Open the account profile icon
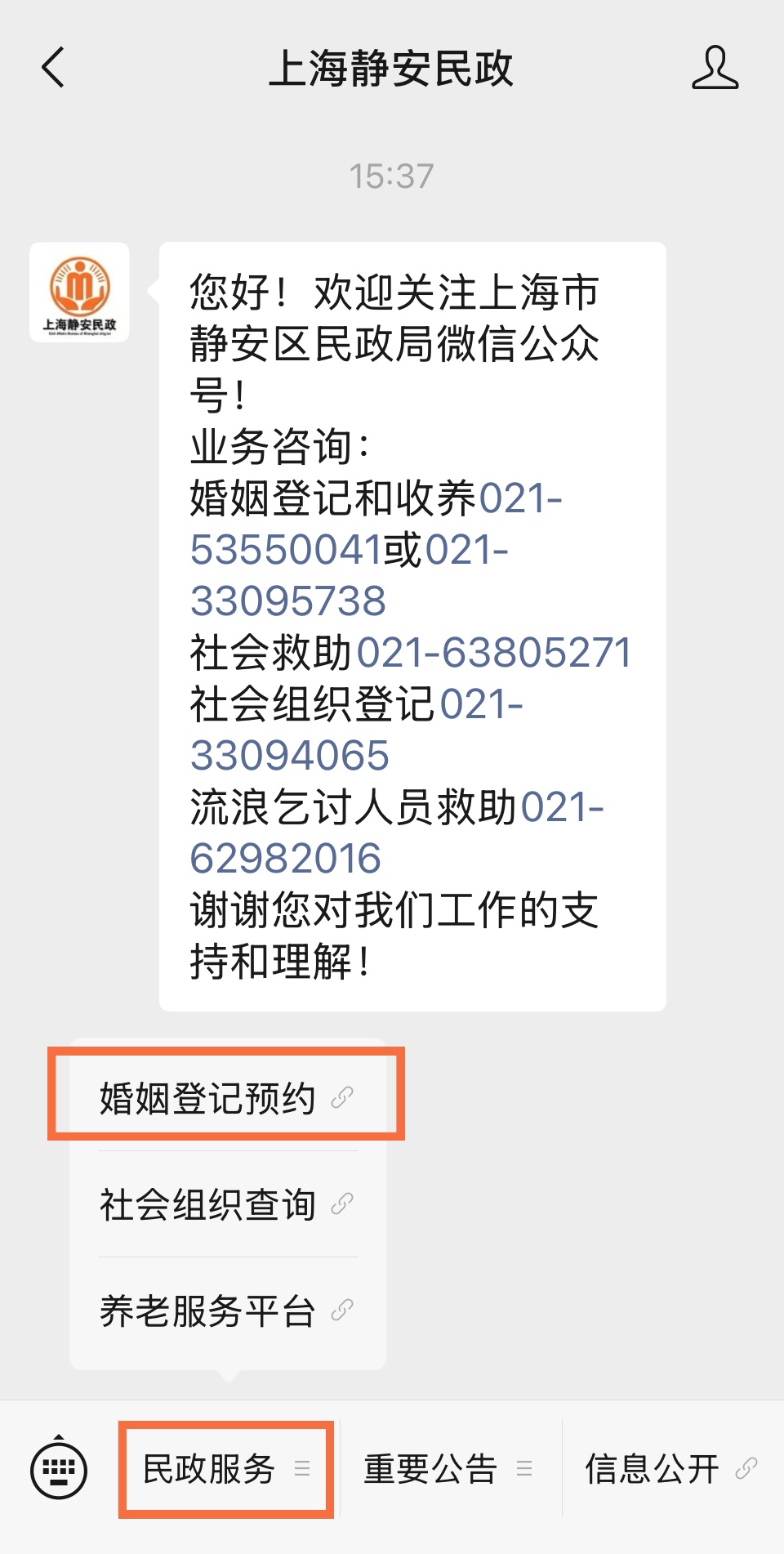Viewport: 784px width, 1554px height. [715, 67]
